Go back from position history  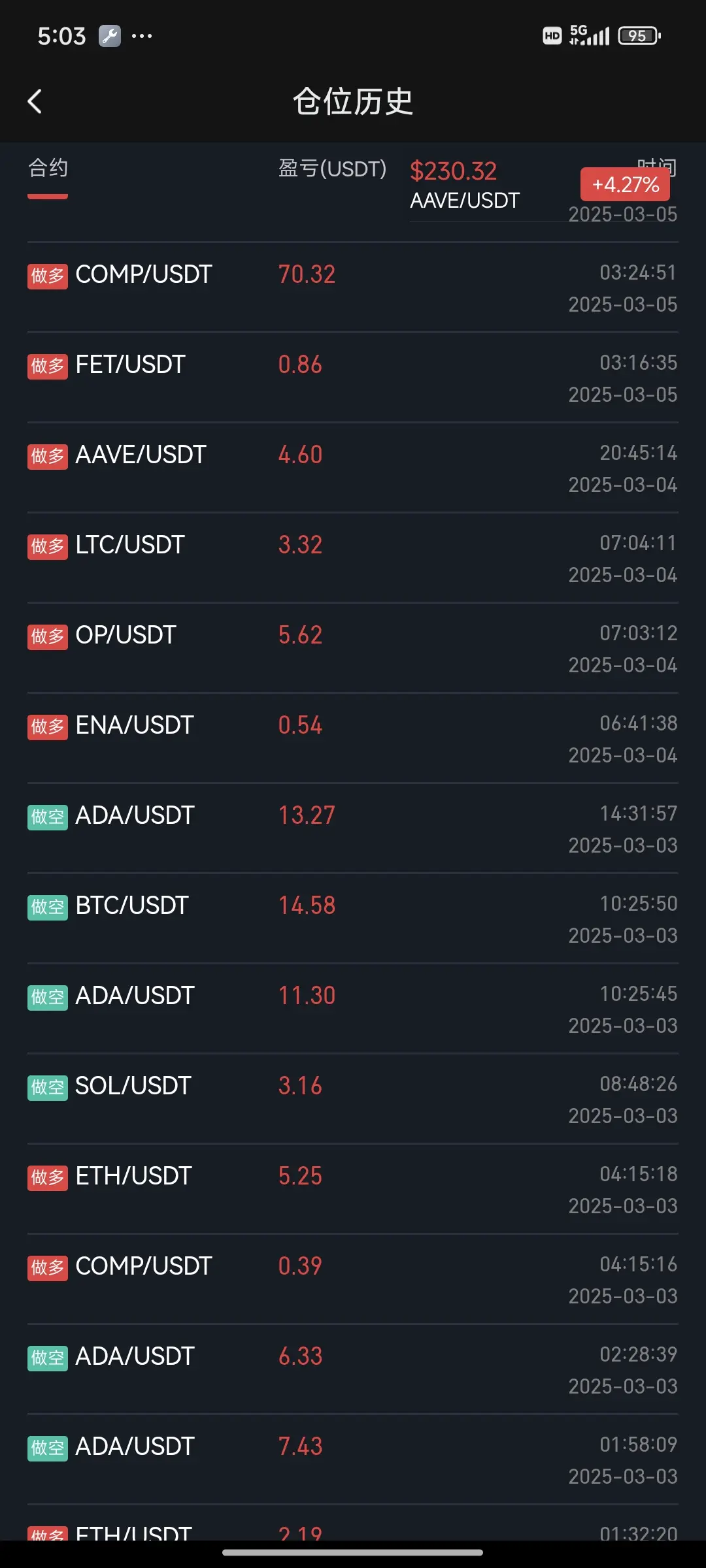click(x=35, y=102)
